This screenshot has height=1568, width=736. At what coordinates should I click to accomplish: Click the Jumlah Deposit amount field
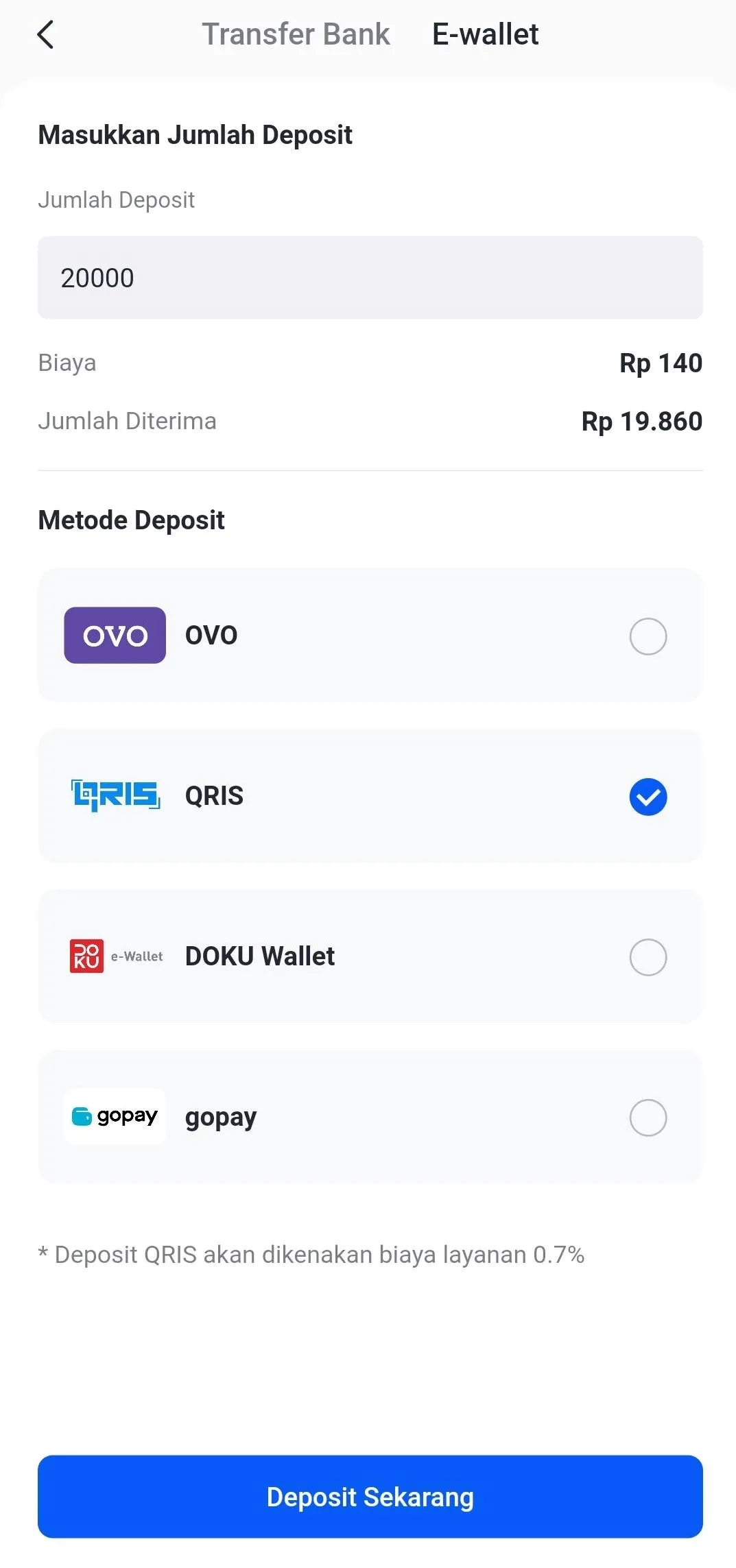click(x=370, y=278)
